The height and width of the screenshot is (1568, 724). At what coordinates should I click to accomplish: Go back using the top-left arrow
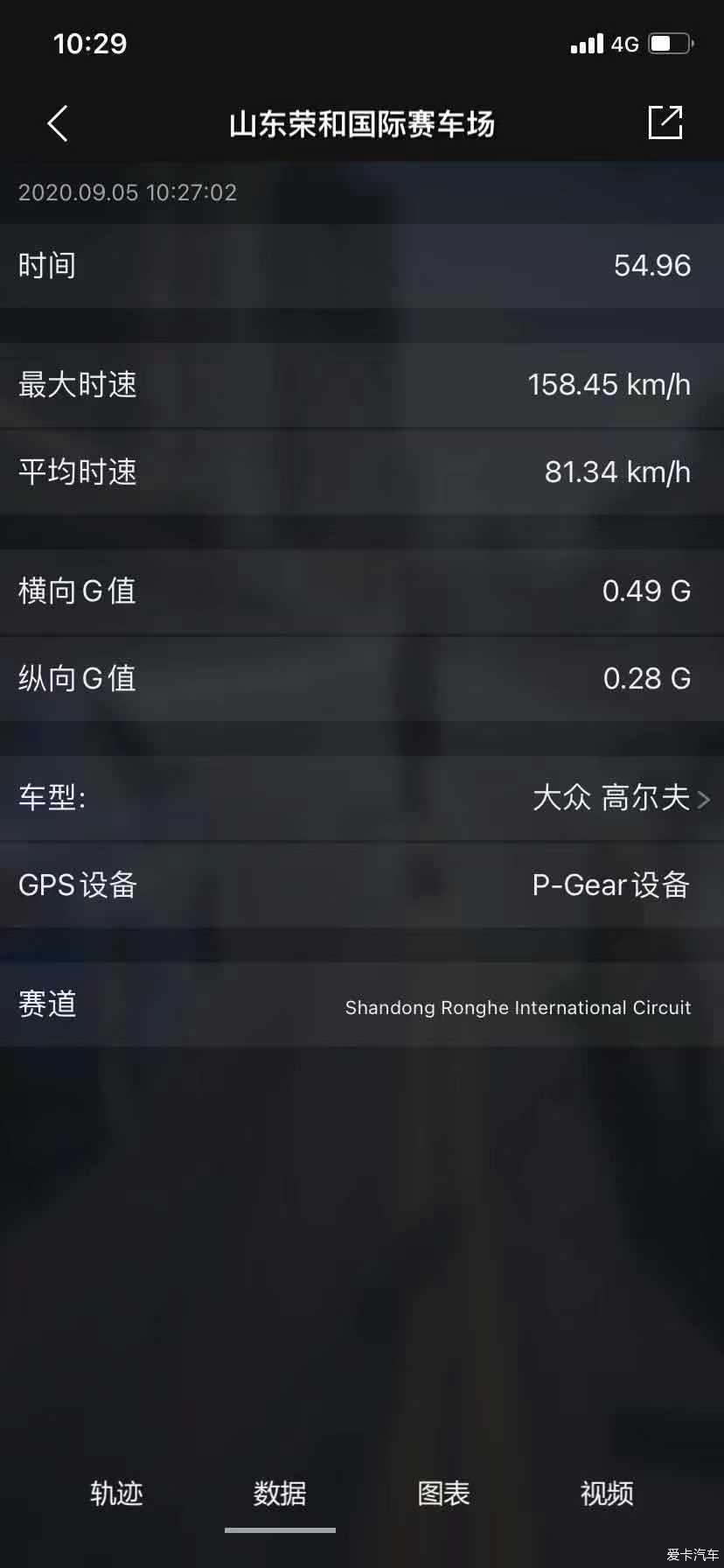(x=58, y=123)
